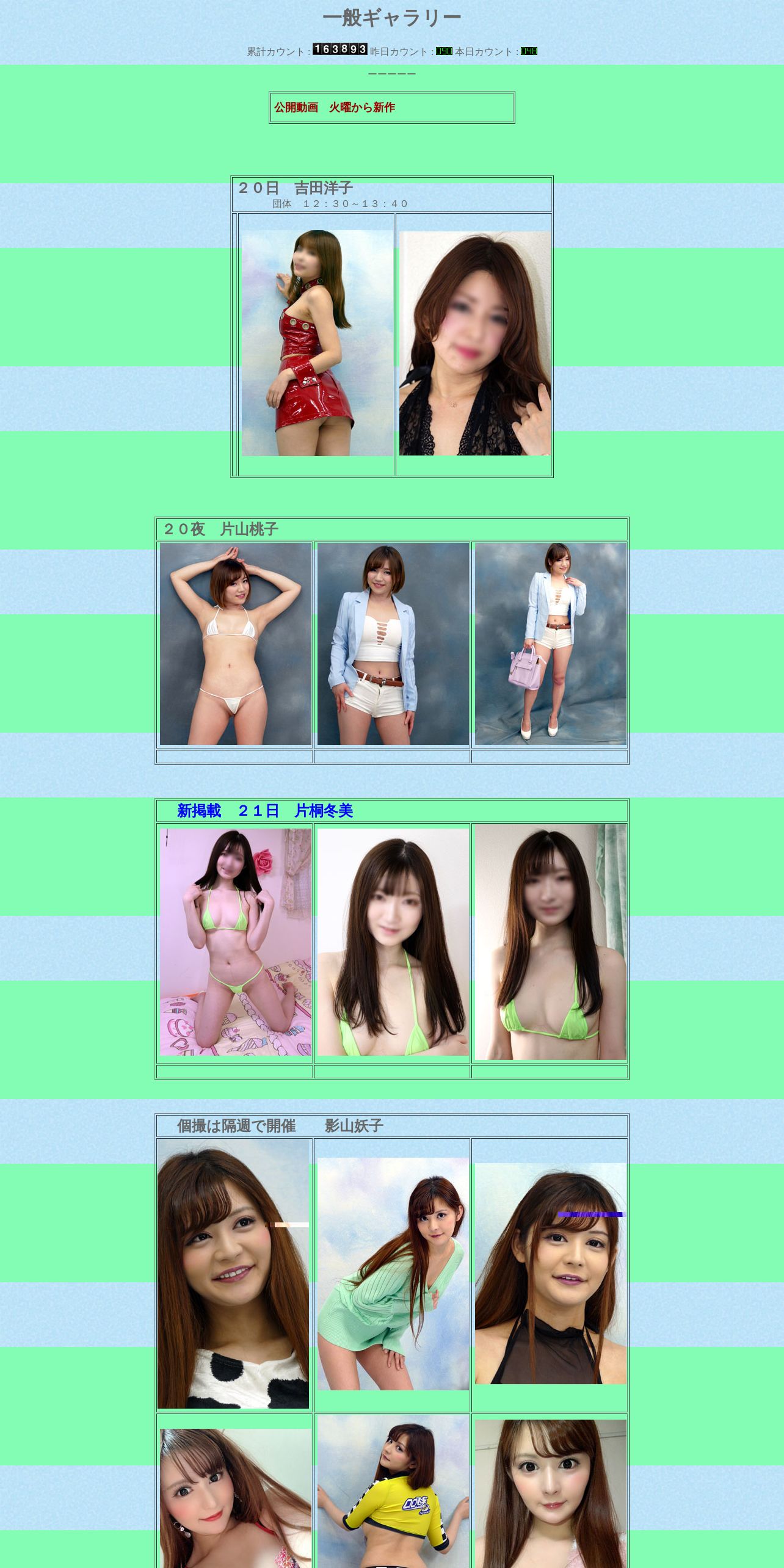The image size is (784, 1568).
Task: View white bikini photo in 片山桃子 section
Action: tap(235, 644)
